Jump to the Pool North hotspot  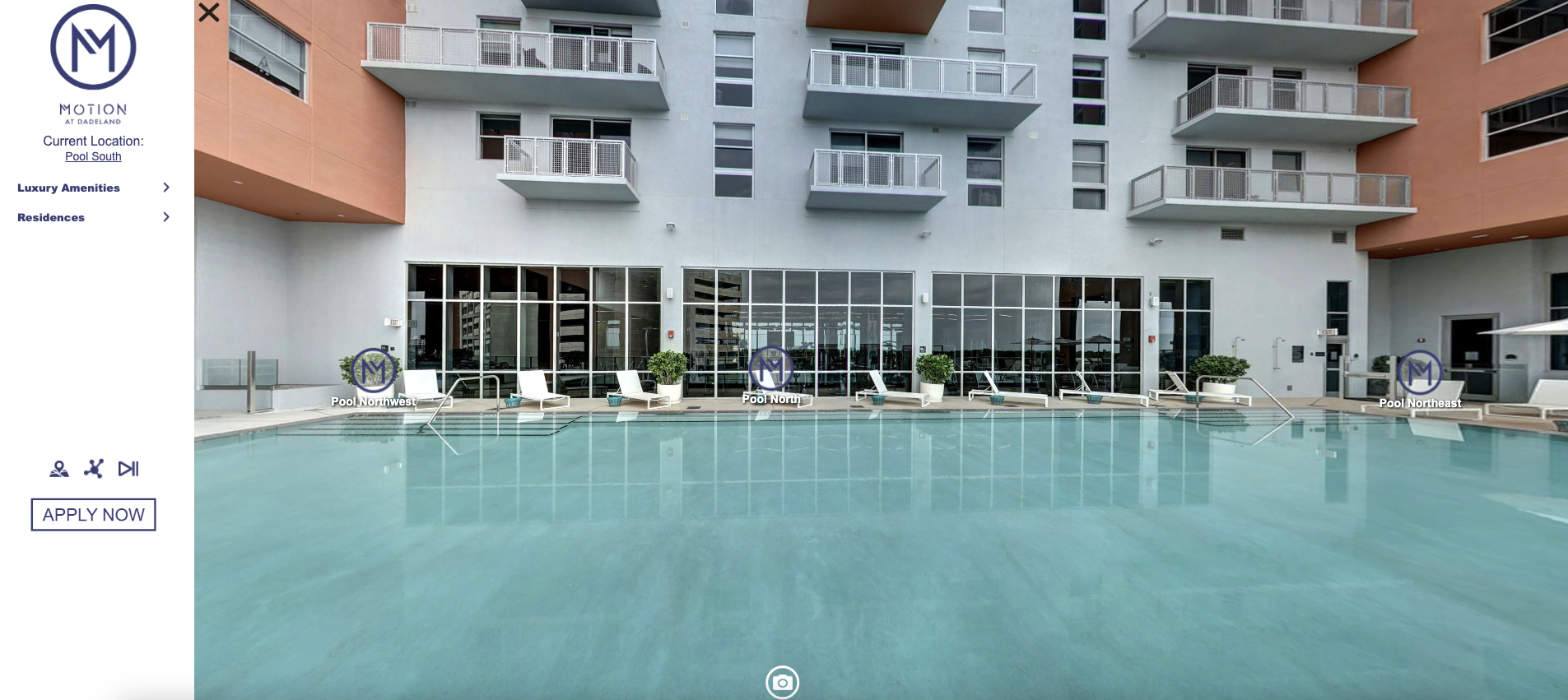(x=771, y=369)
